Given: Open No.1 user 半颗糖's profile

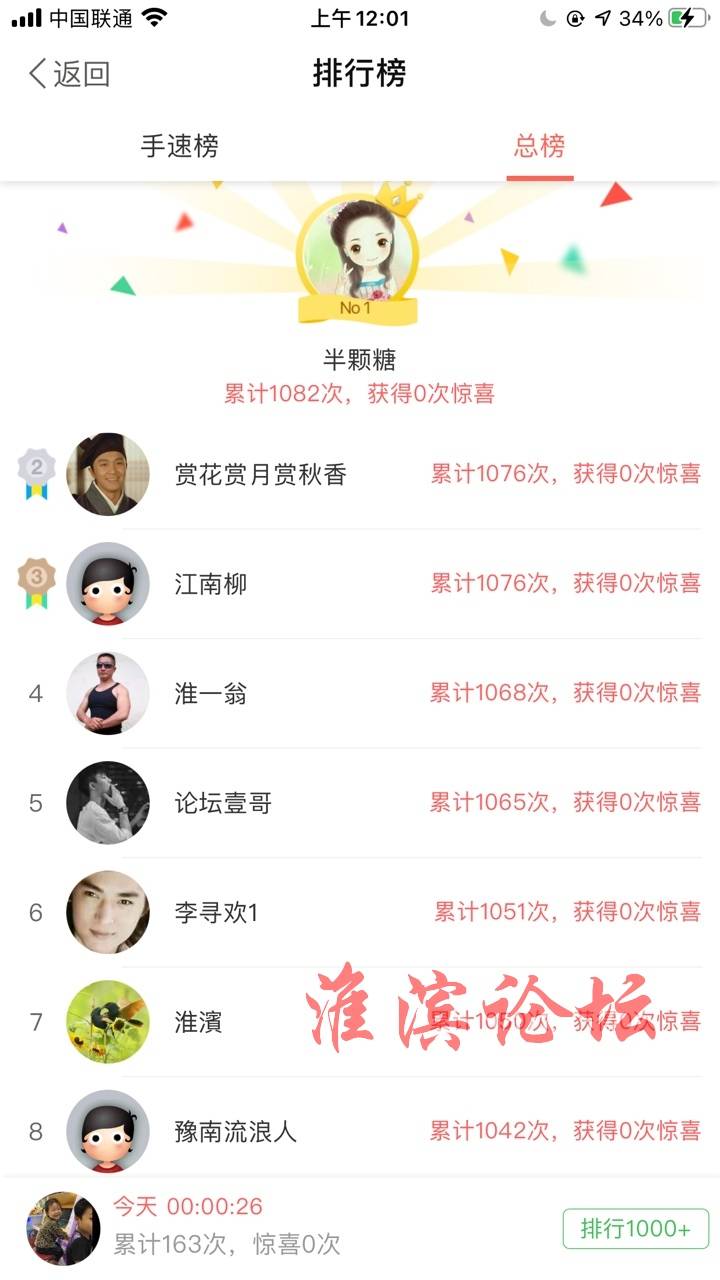Looking at the screenshot, I should pyautogui.click(x=357, y=258).
